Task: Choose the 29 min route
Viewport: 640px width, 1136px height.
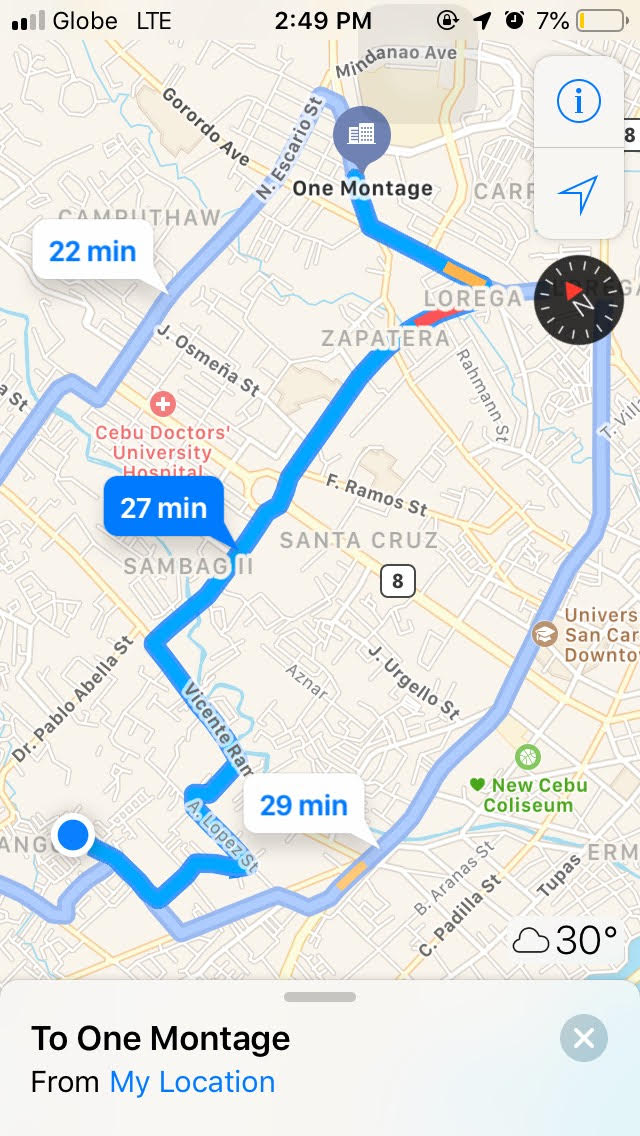Action: click(303, 804)
